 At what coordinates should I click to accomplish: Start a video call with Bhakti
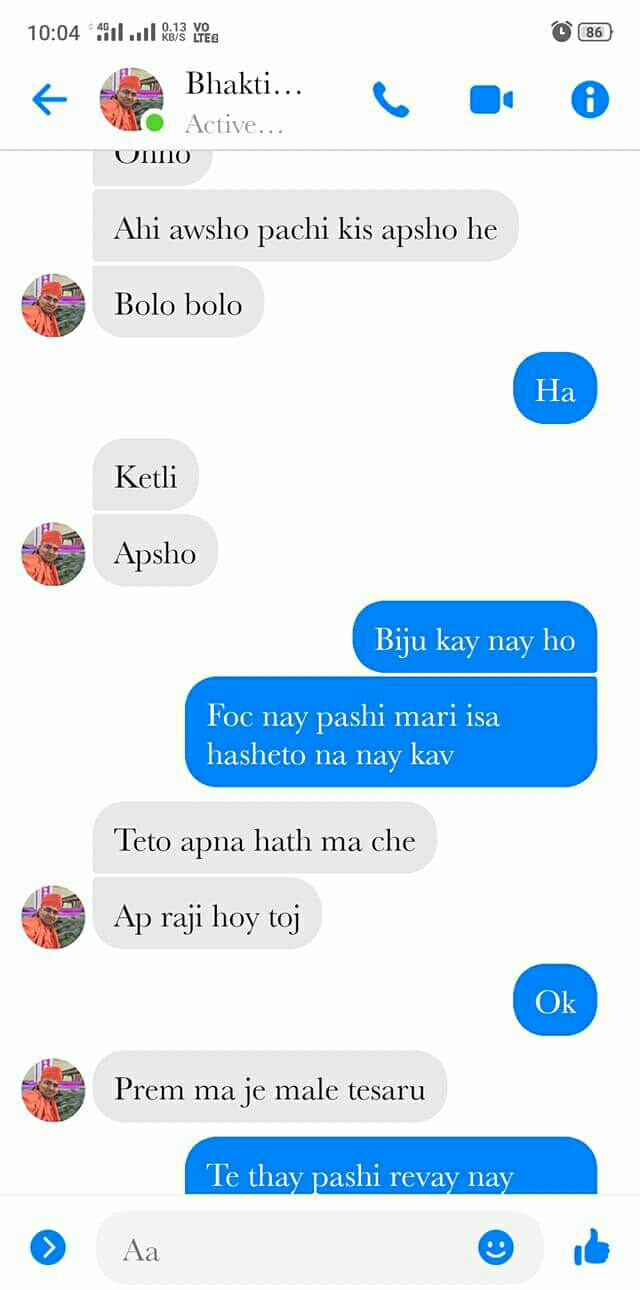click(491, 99)
